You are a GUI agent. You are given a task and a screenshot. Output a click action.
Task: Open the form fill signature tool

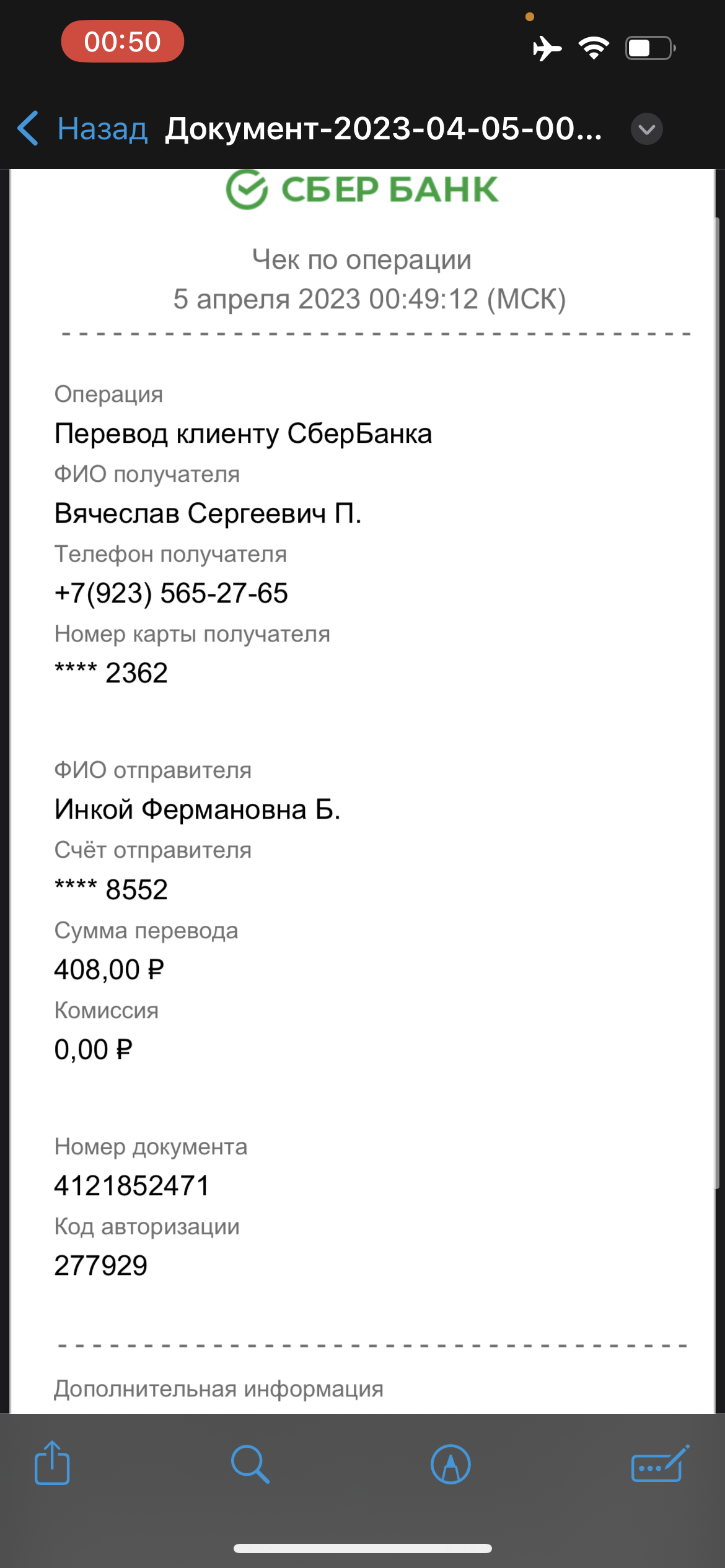pyautogui.click(x=660, y=1464)
